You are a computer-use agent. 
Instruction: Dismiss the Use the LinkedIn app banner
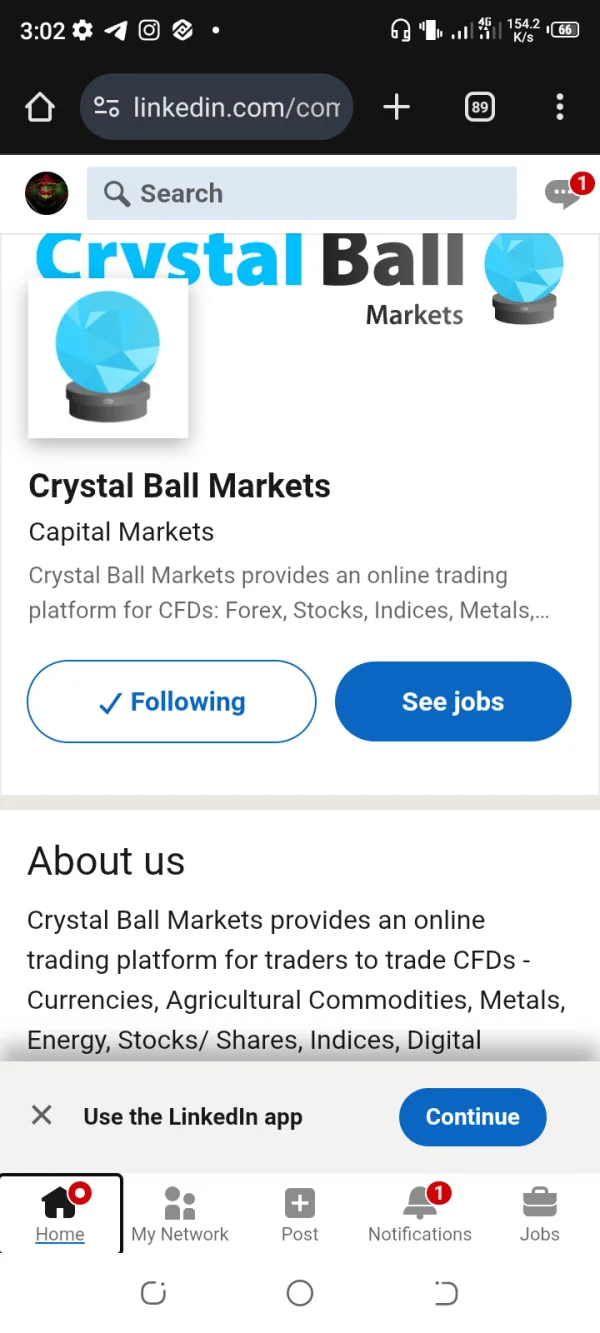click(41, 1115)
